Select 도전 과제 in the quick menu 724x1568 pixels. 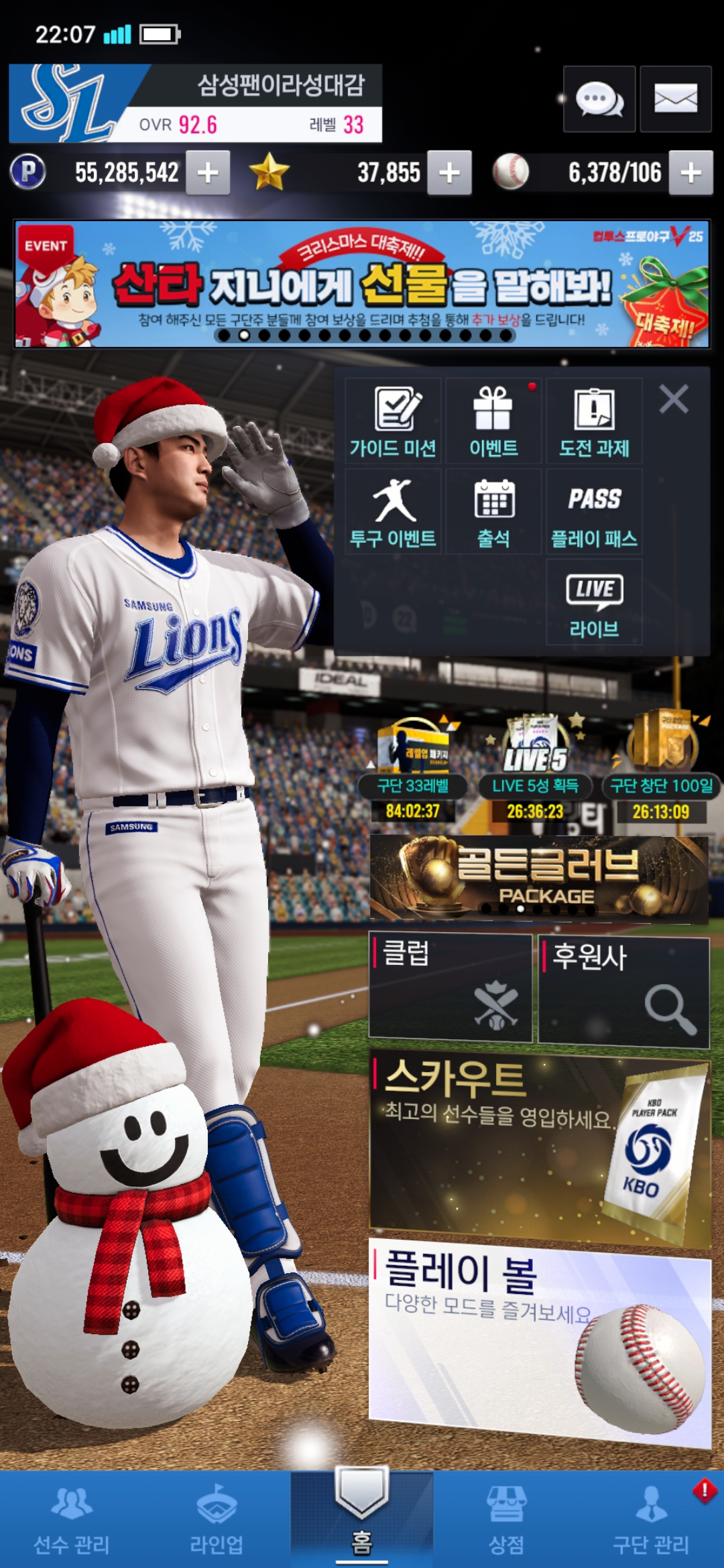(594, 421)
